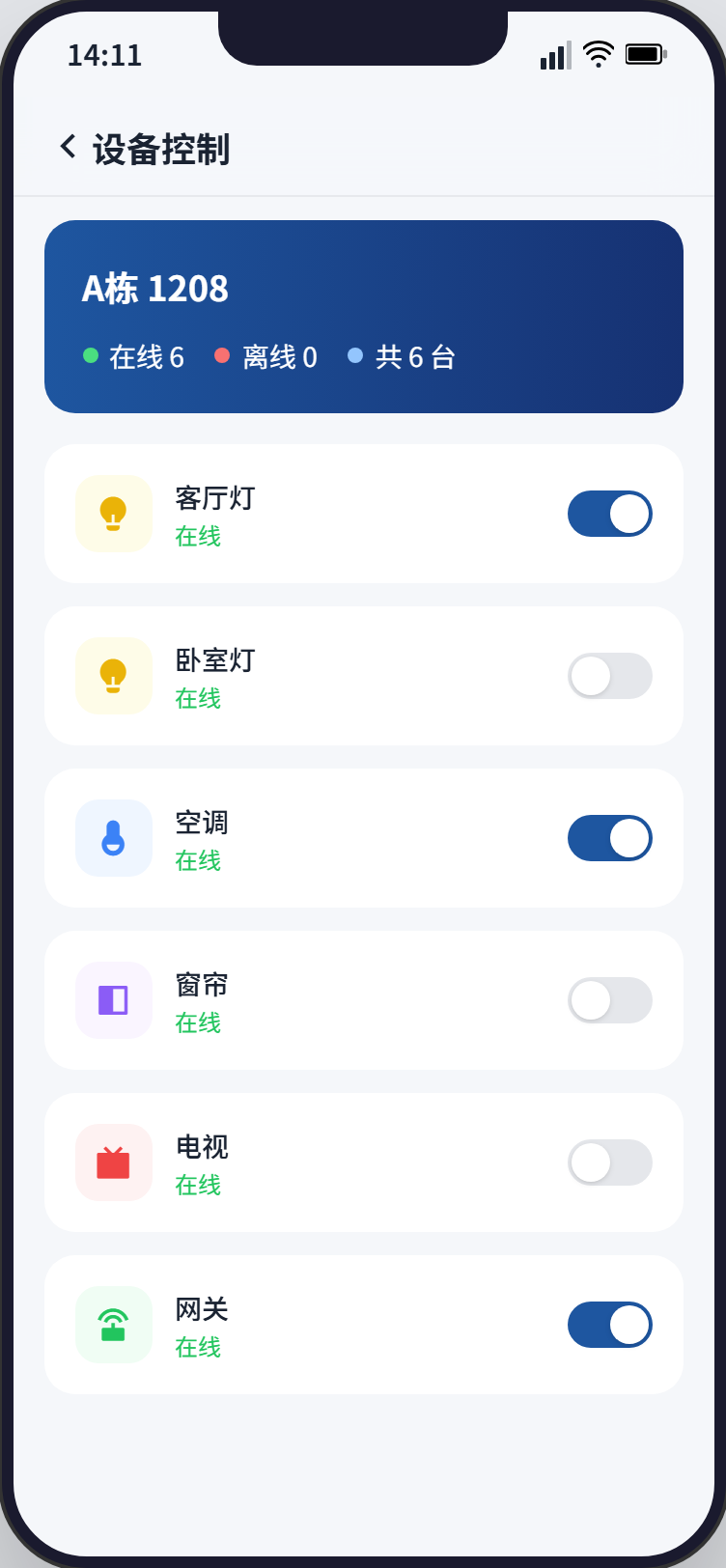The width and height of the screenshot is (726, 1568).
Task: Tap the green 在线 6 status dot
Action: [x=90, y=355]
